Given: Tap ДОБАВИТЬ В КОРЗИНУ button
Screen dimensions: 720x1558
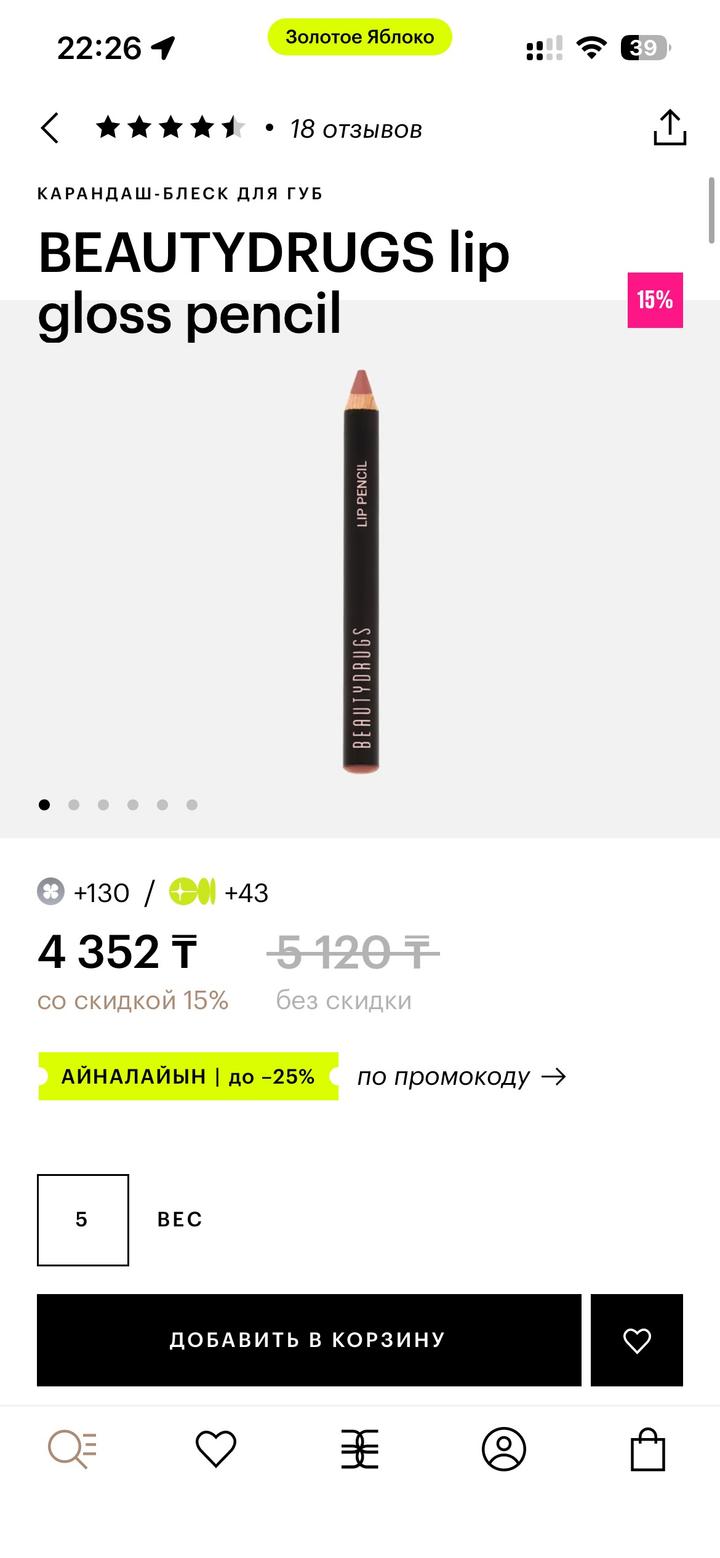Looking at the screenshot, I should pyautogui.click(x=309, y=1340).
